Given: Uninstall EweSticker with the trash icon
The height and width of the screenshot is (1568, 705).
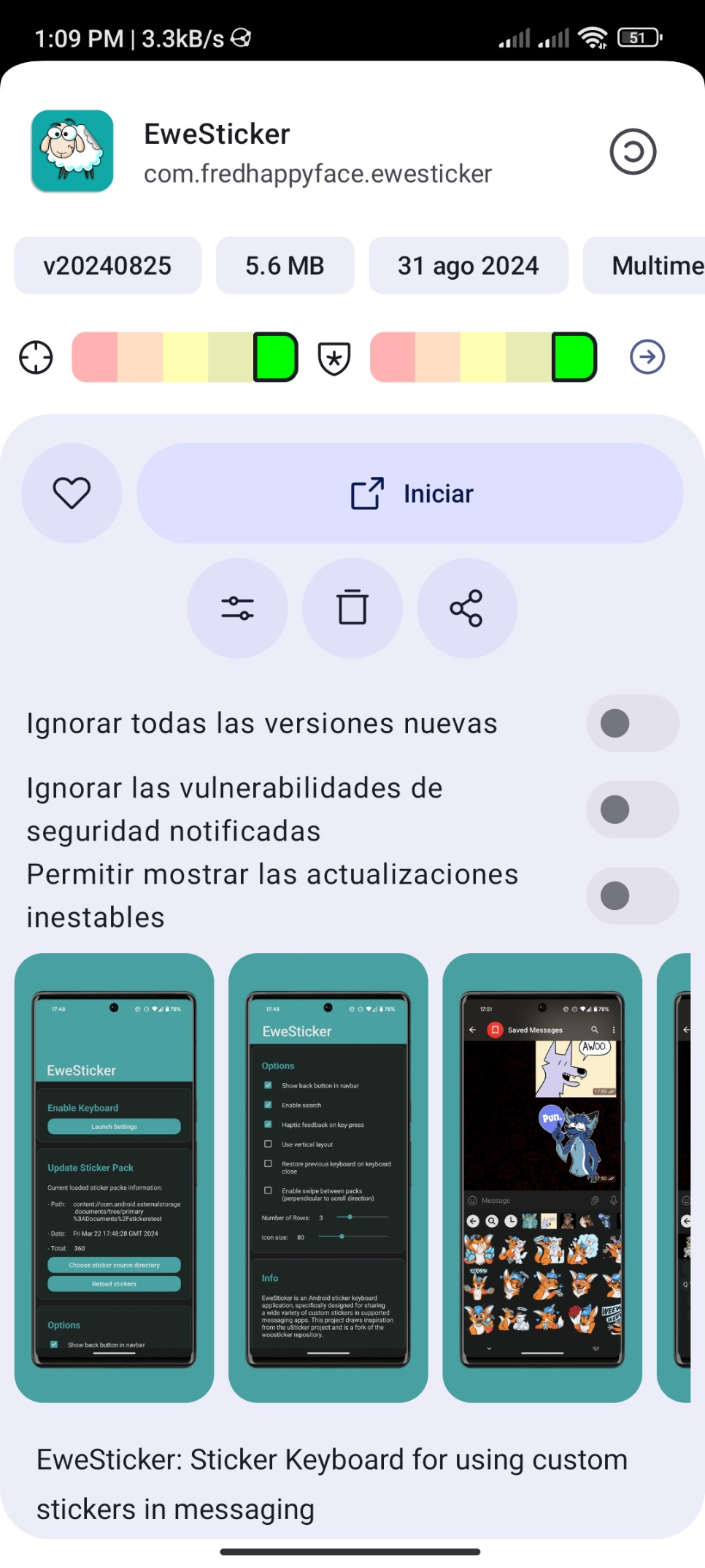Looking at the screenshot, I should click(352, 608).
